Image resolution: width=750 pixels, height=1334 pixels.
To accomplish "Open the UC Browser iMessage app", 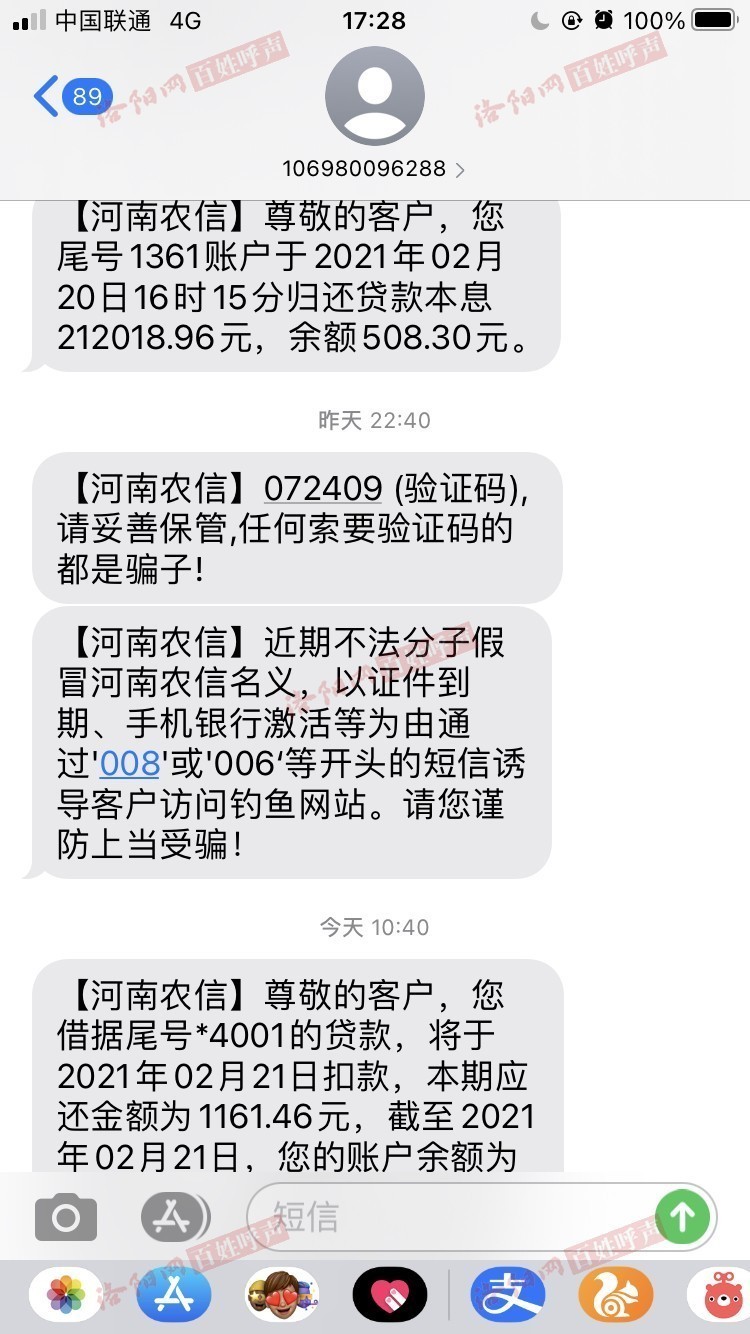I will [x=616, y=1296].
